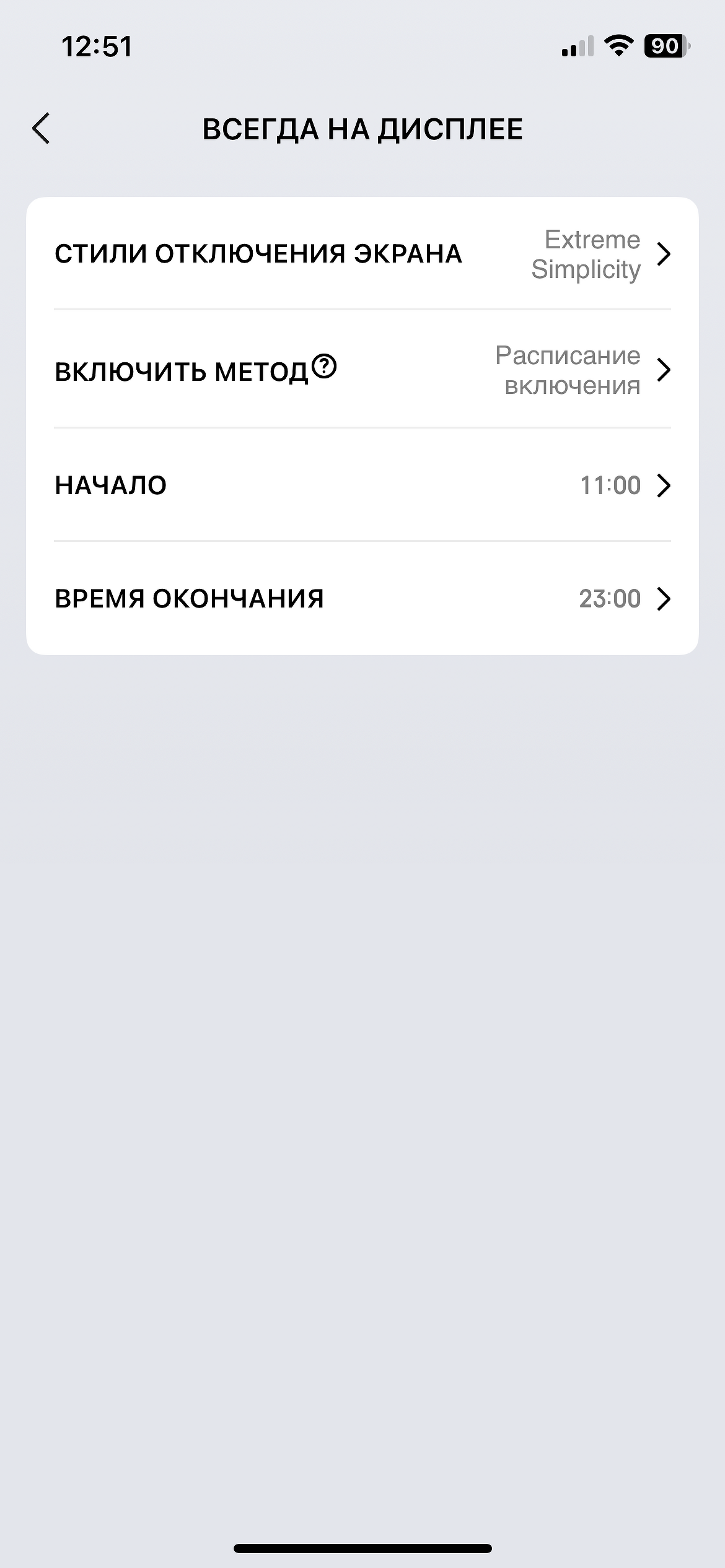Screen dimensions: 725x1568
Task: Change Начало time 11:00
Action: (x=362, y=486)
